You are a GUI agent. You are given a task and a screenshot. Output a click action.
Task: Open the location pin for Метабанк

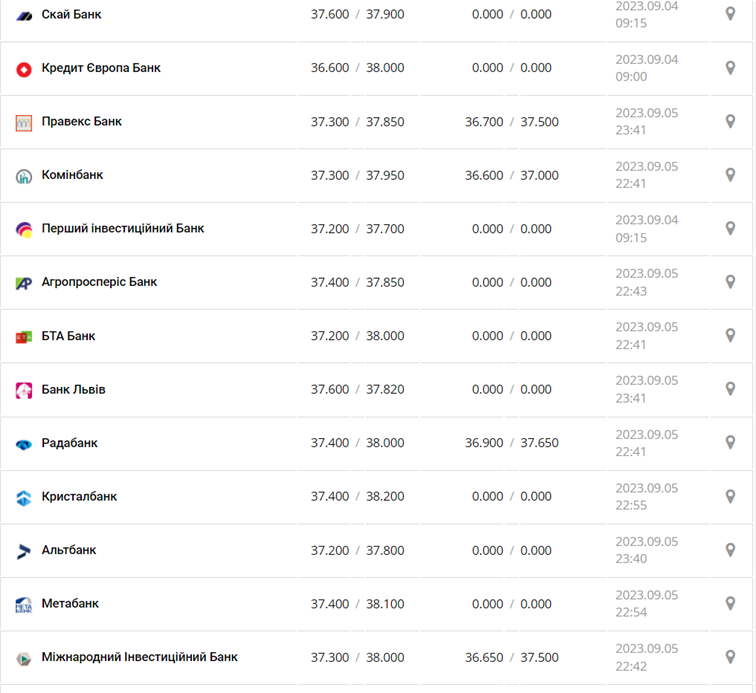[730, 603]
